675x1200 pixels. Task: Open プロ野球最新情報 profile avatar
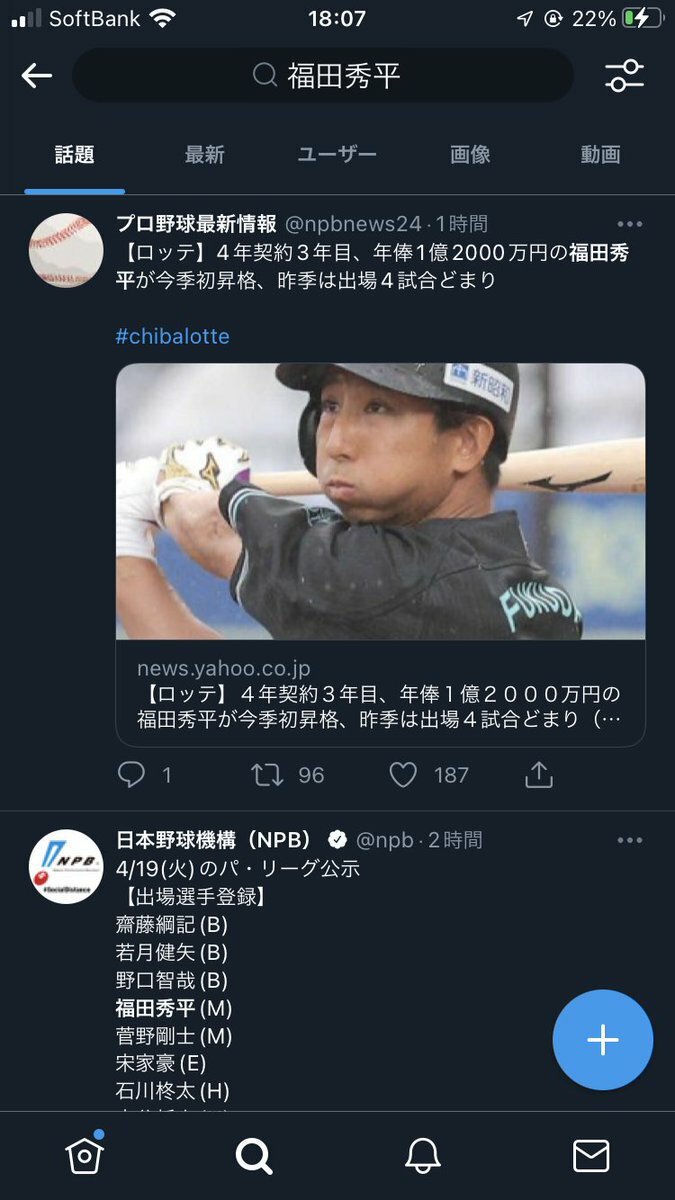(x=66, y=250)
